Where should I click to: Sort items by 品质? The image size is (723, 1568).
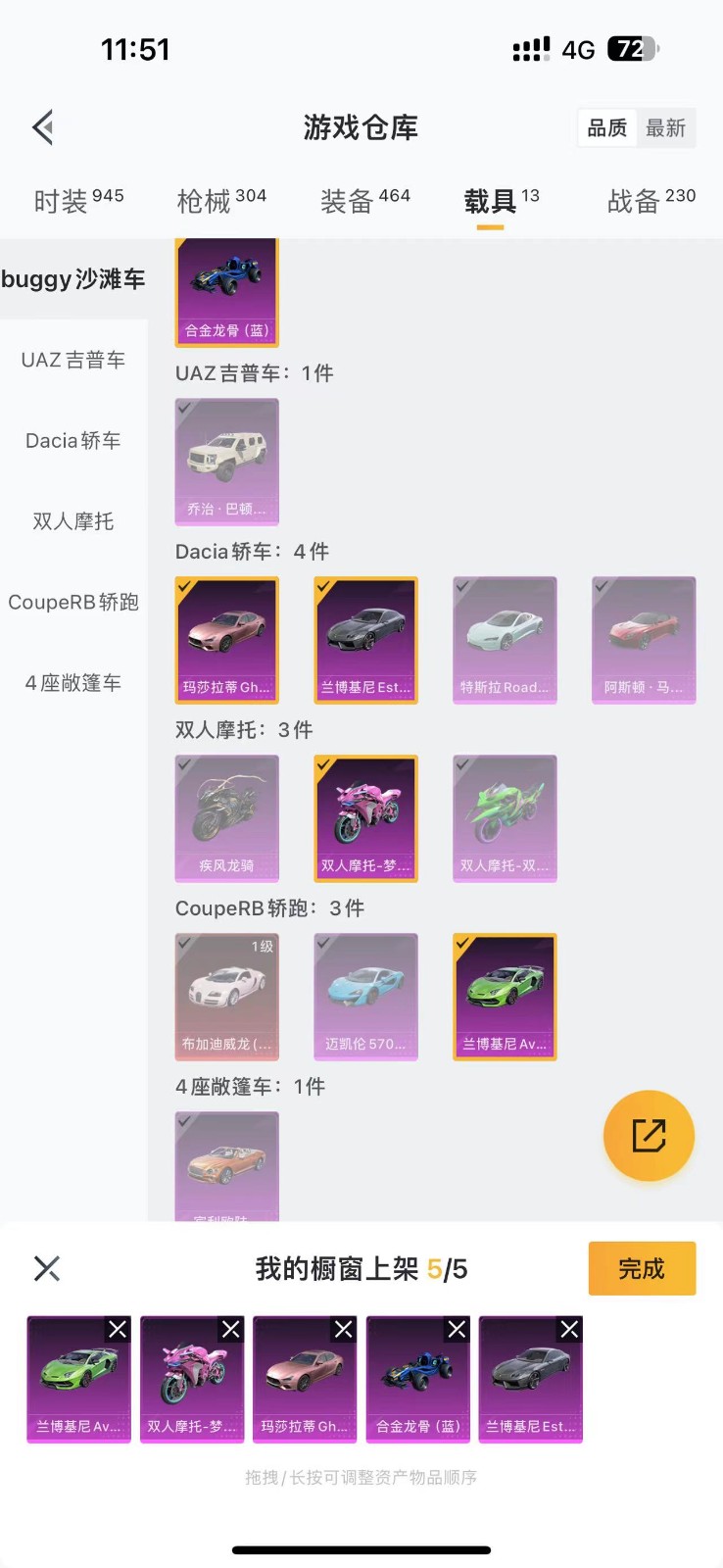point(606,128)
